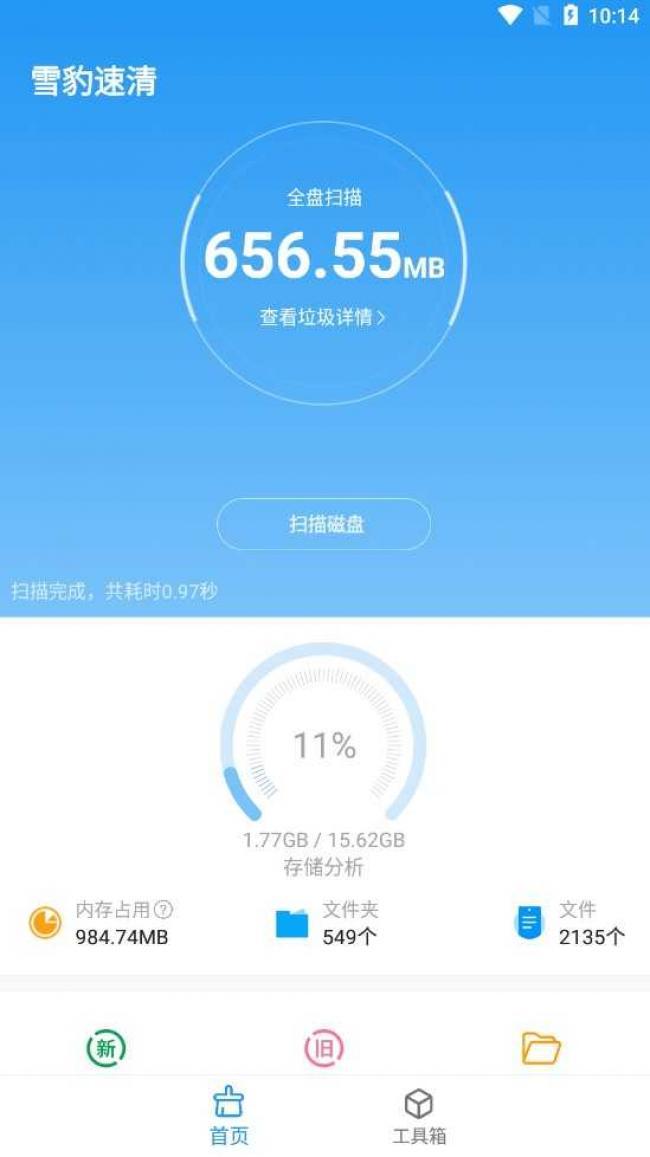Tap the help icon beside 内存占用

click(x=164, y=910)
